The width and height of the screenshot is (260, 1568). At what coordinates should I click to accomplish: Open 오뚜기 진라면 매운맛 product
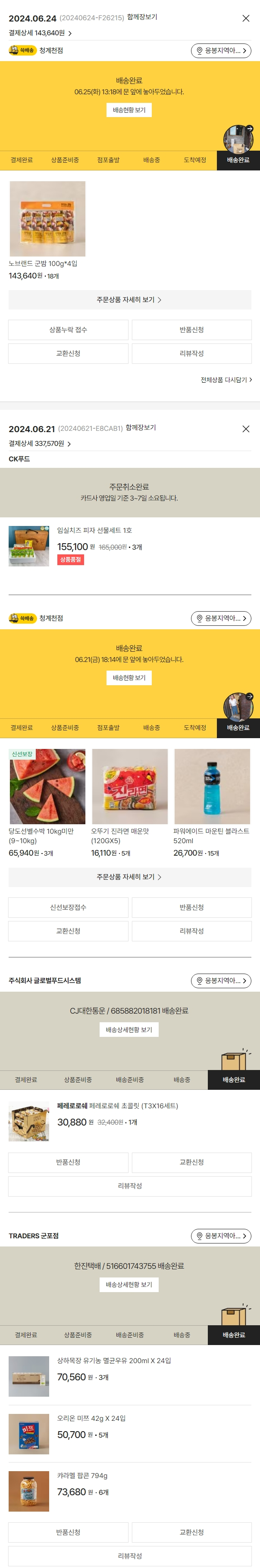[129, 786]
